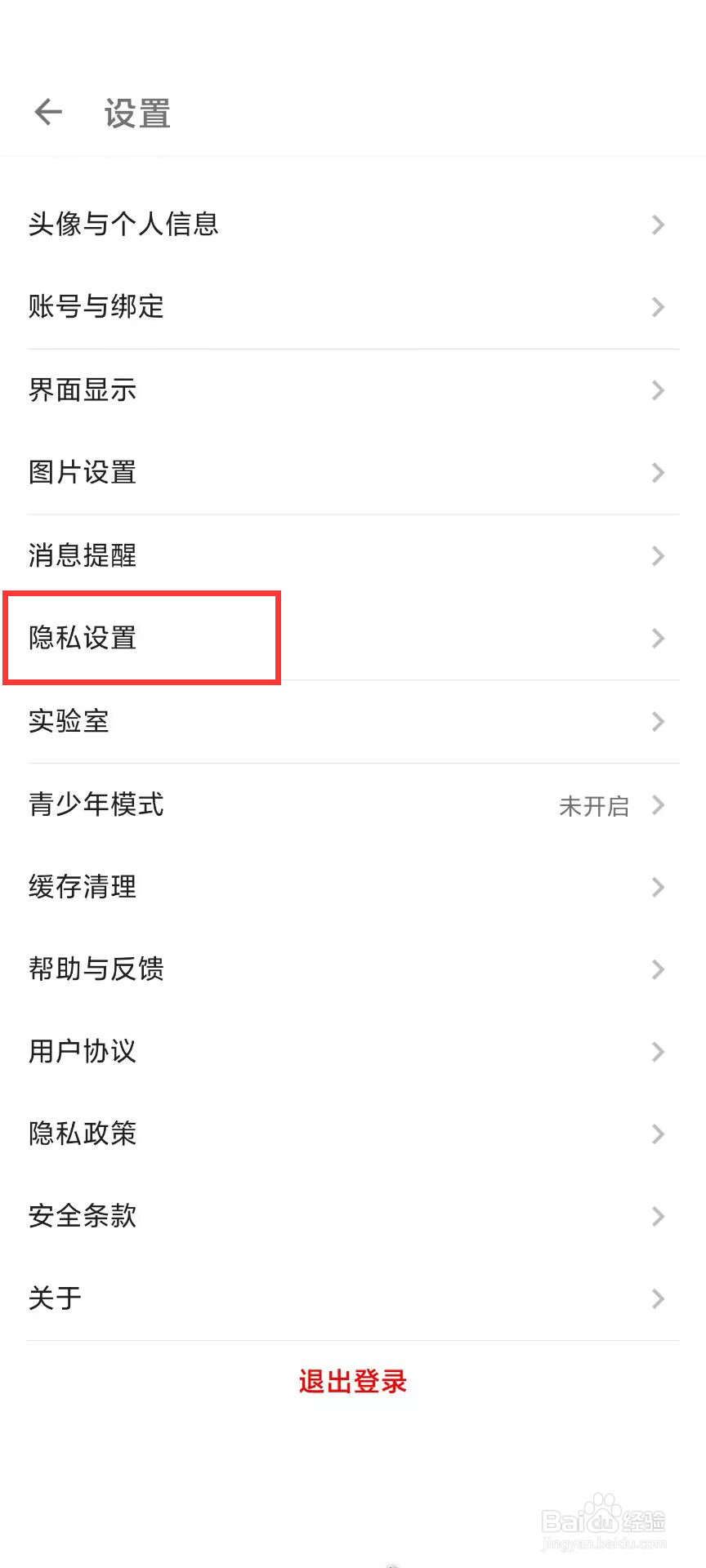
Task: Open 消息提醒 message notification settings
Action: (x=82, y=556)
